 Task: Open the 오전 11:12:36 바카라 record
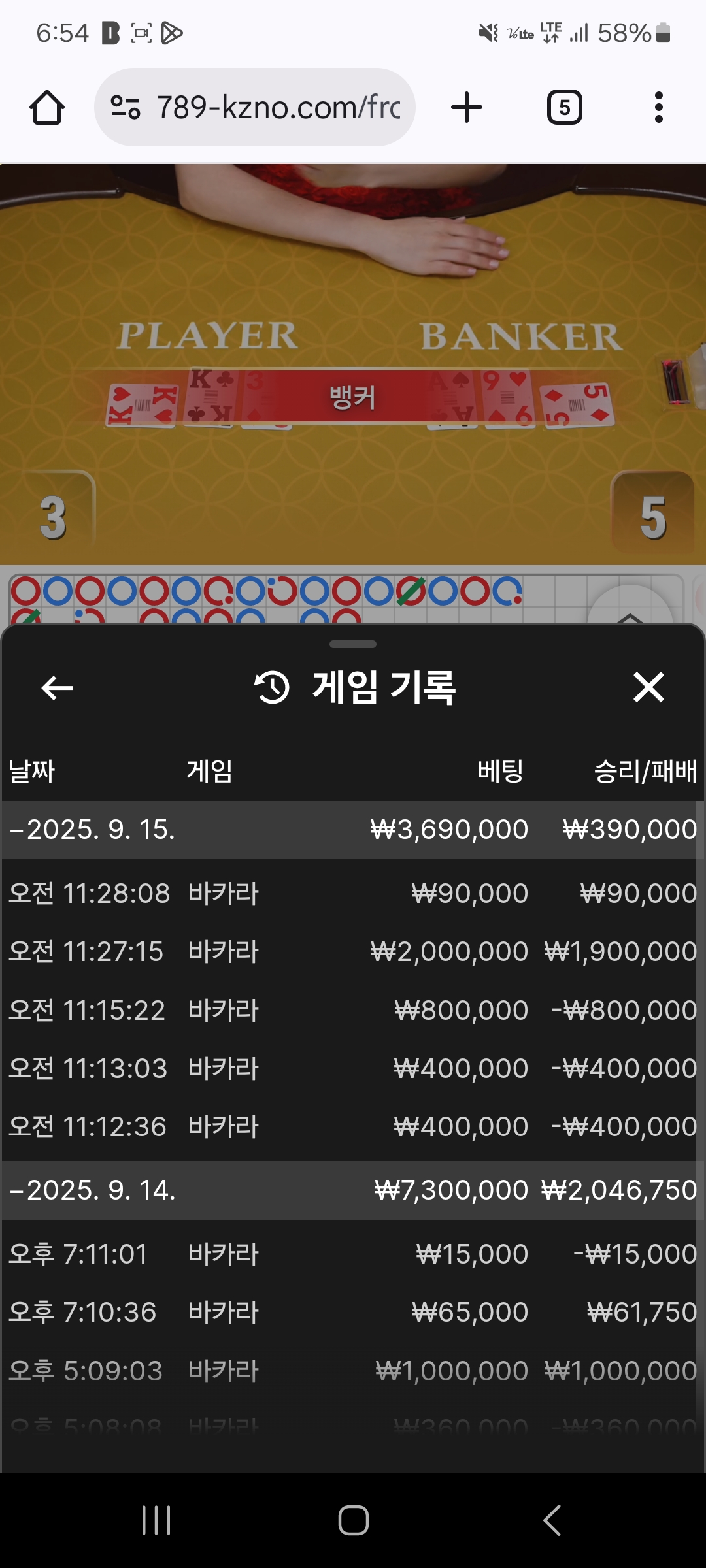pos(353,1127)
